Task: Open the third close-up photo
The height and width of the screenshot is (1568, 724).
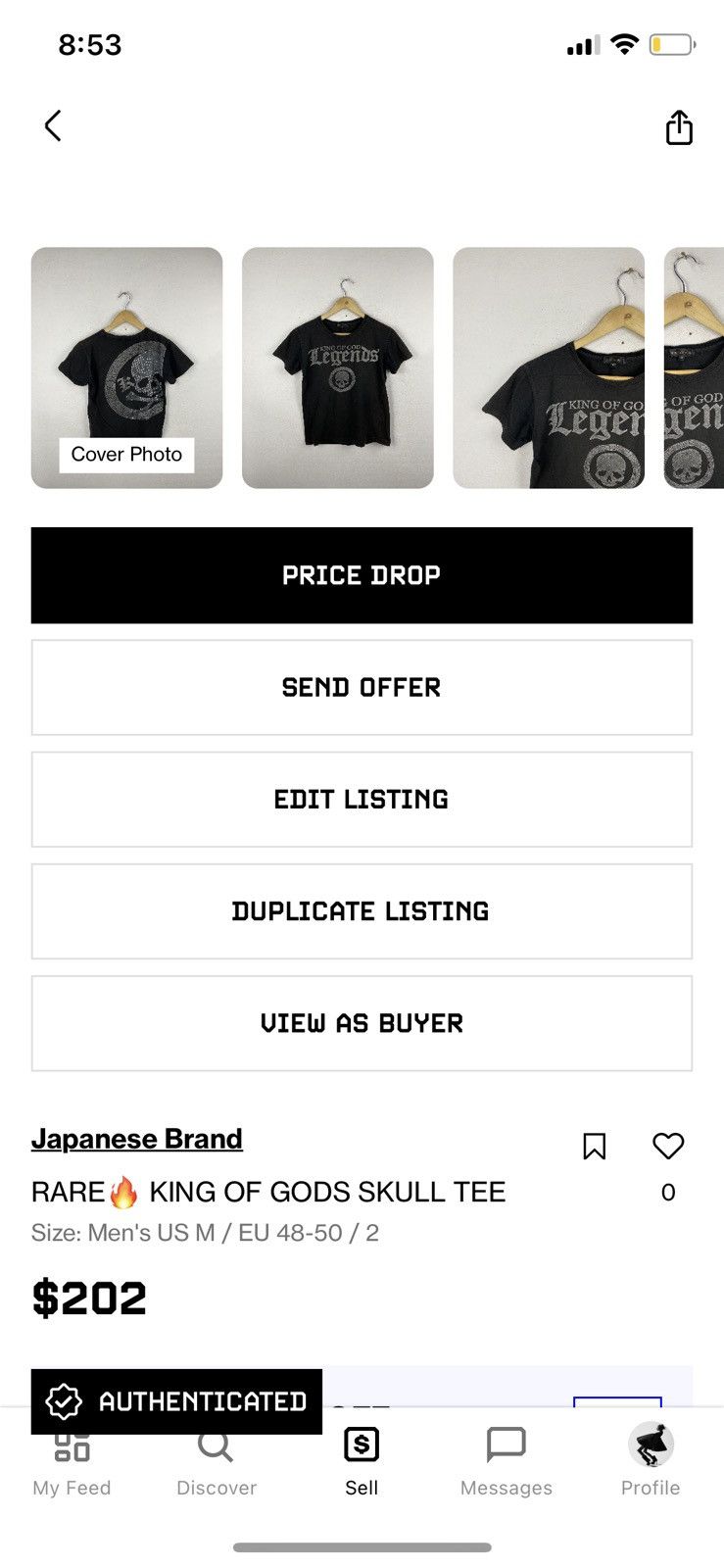Action: pos(549,367)
